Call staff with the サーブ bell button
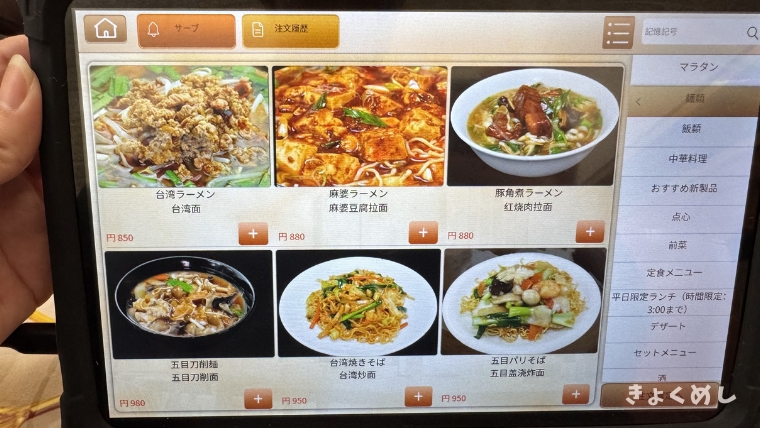 [x=186, y=30]
